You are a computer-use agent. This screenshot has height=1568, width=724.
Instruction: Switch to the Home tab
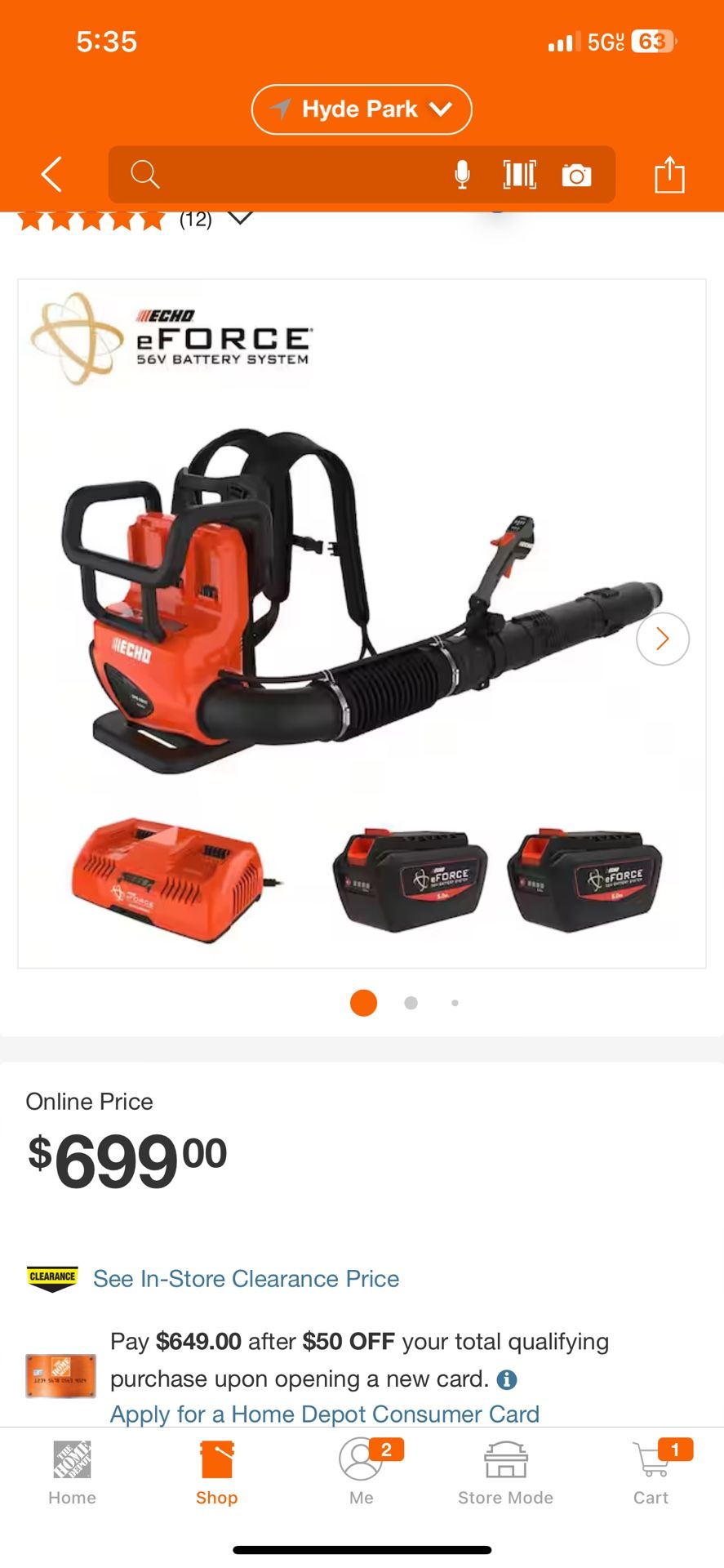pyautogui.click(x=72, y=1472)
